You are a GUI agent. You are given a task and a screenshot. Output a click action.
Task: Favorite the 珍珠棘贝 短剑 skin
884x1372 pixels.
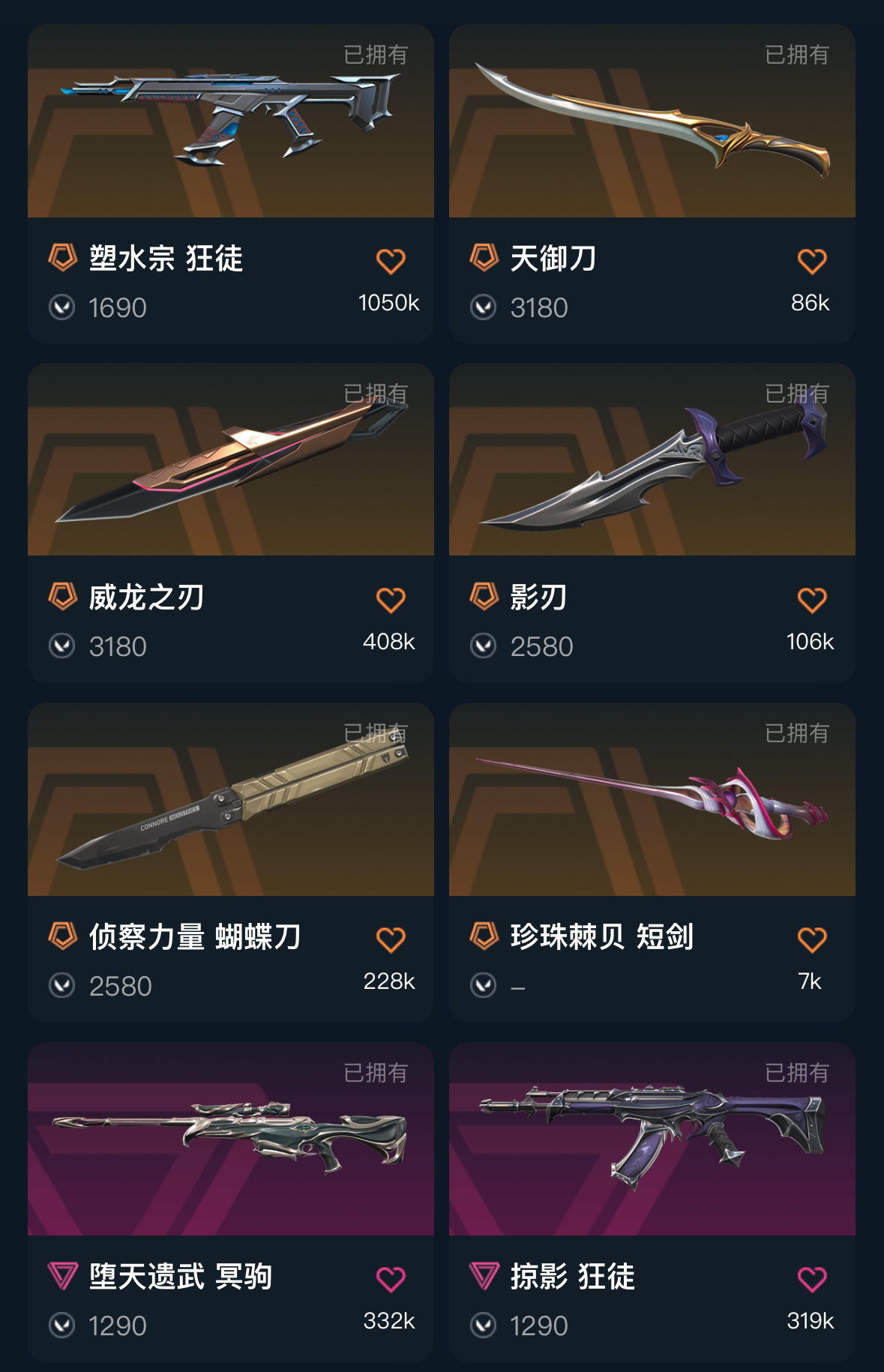pos(812,939)
